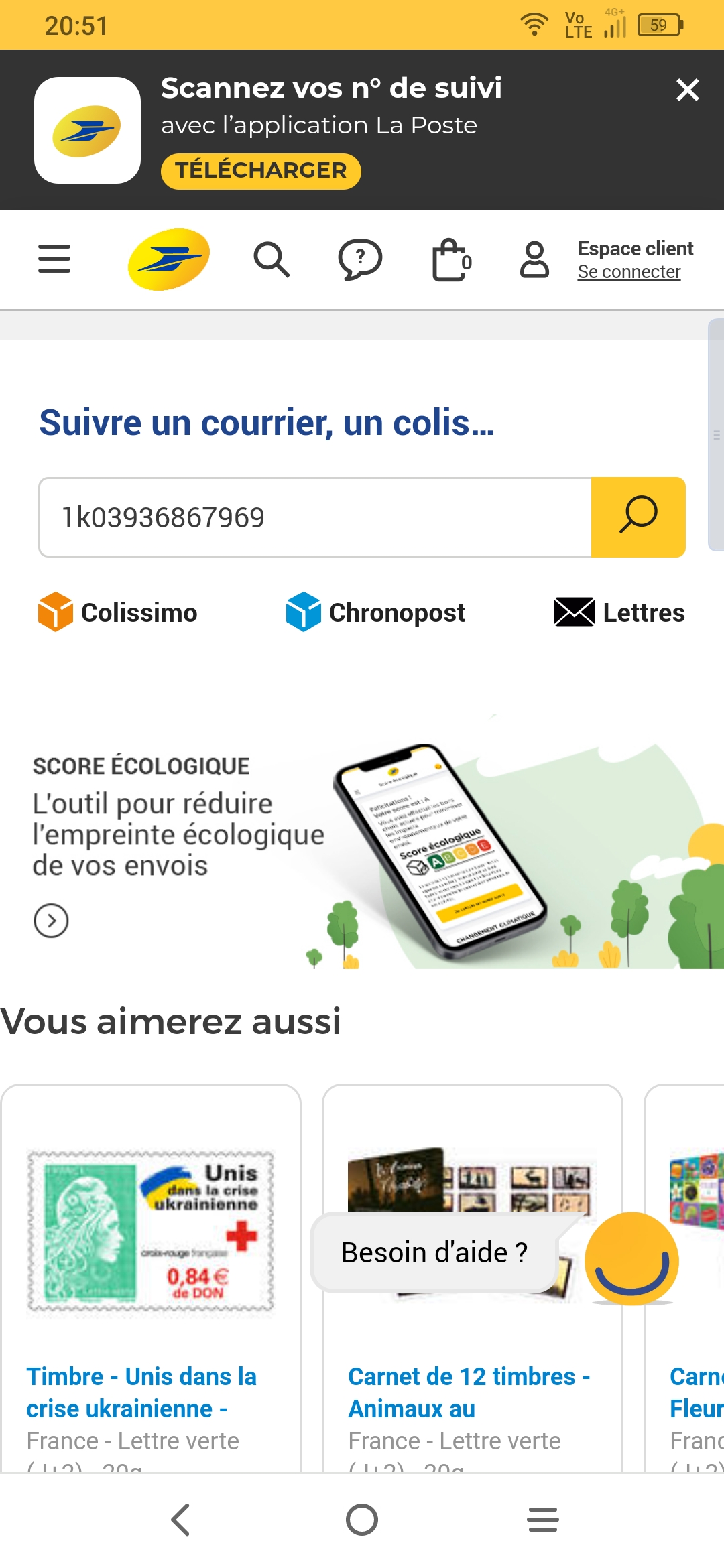Go to the home screen via system button

coord(362,1520)
